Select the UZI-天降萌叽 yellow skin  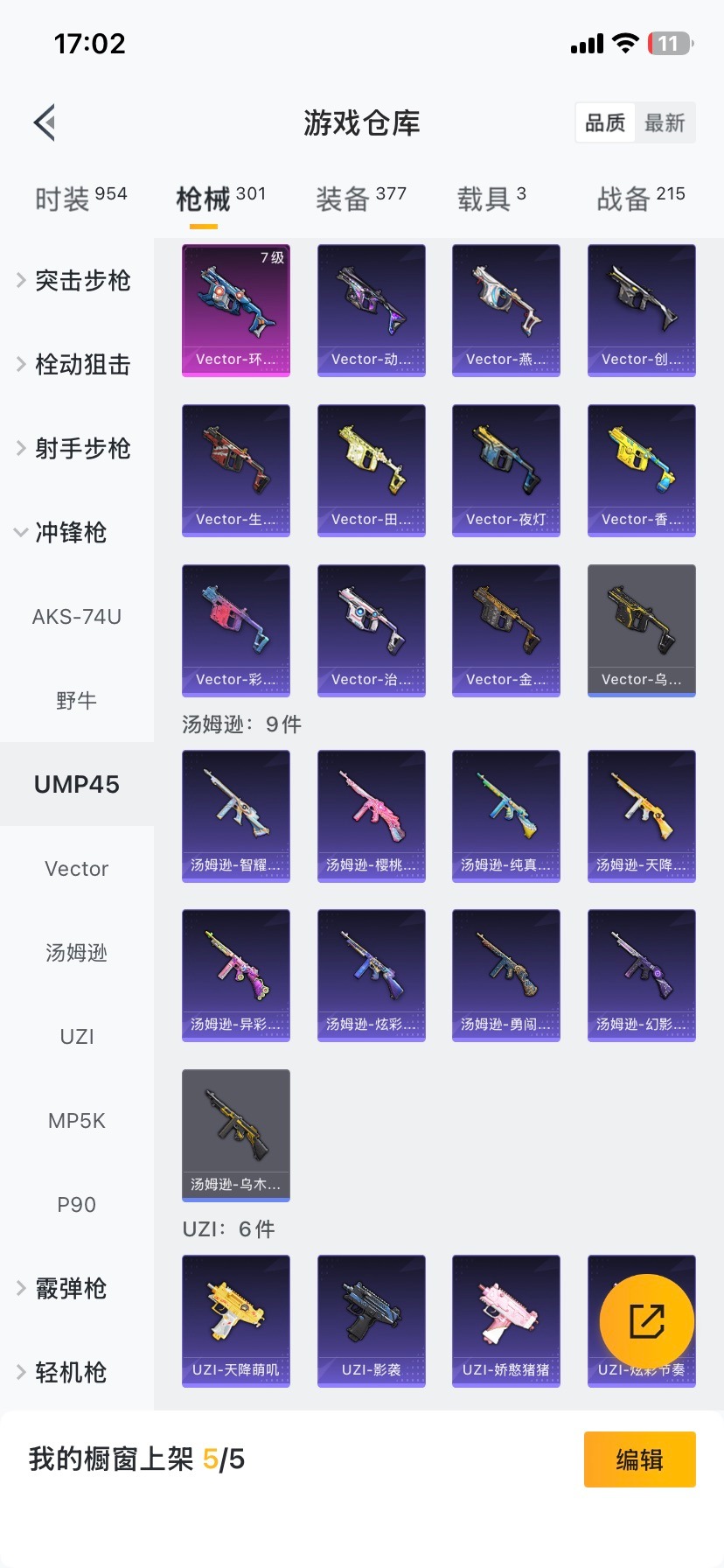click(235, 1321)
